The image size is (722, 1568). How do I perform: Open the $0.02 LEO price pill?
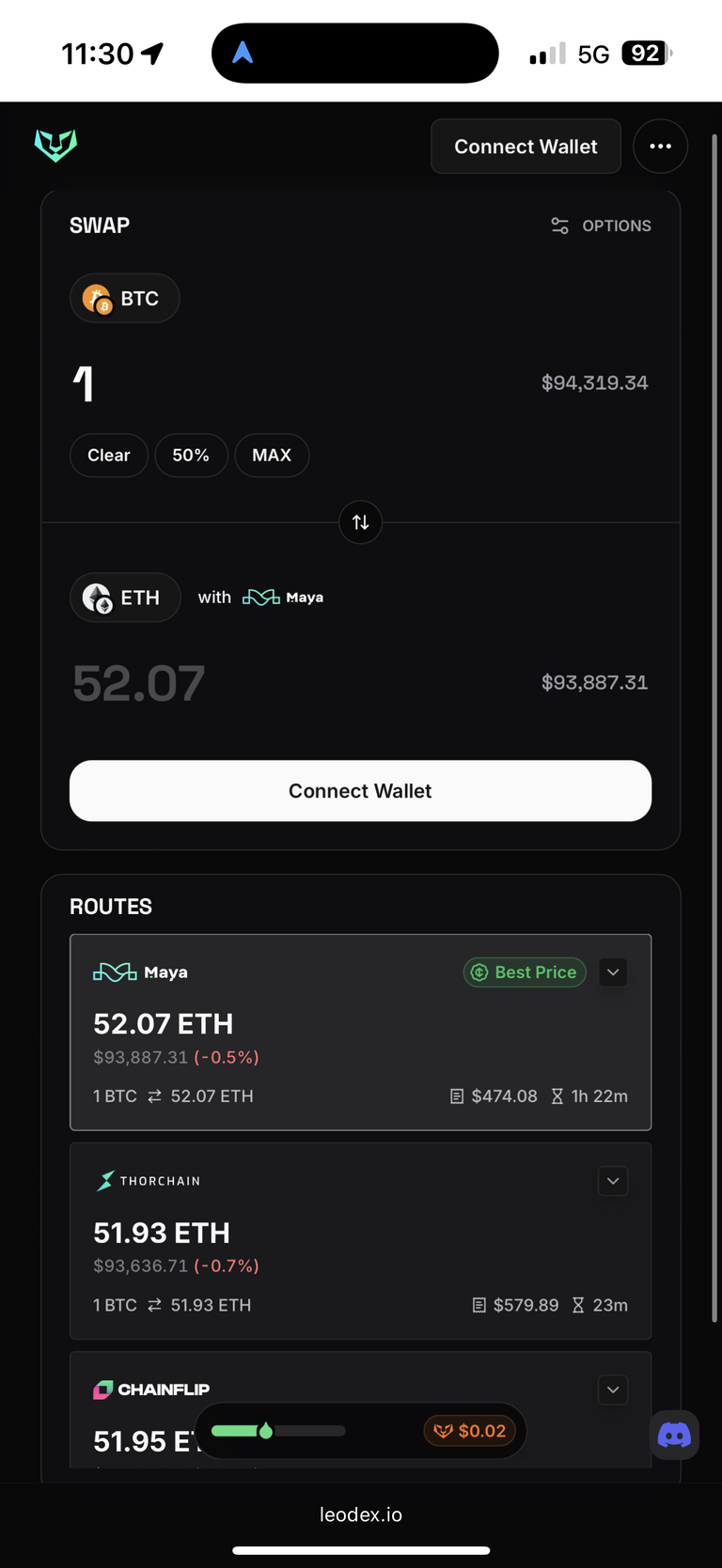470,1431
